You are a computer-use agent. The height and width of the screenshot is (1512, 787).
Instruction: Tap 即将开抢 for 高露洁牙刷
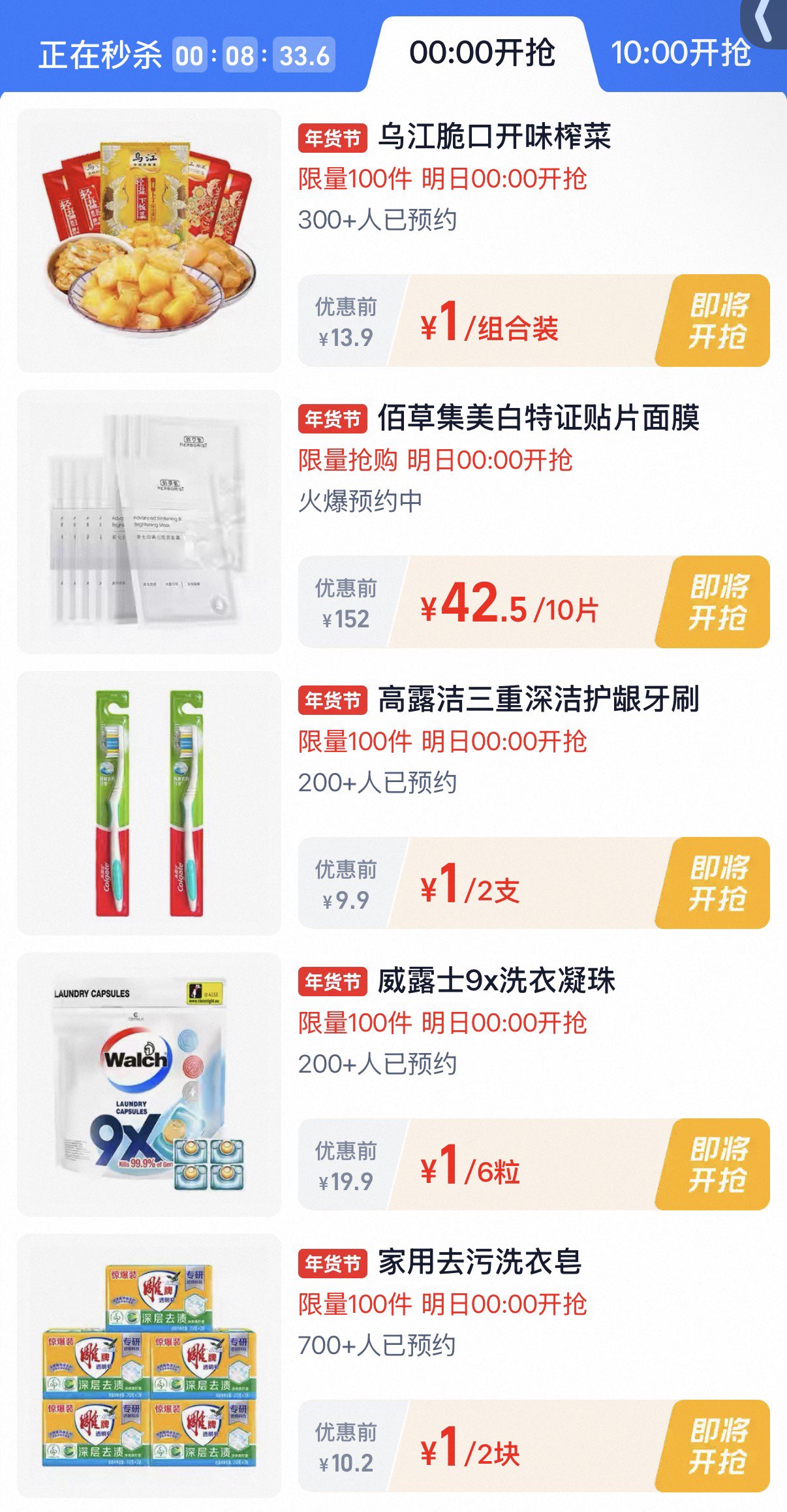coord(715,883)
